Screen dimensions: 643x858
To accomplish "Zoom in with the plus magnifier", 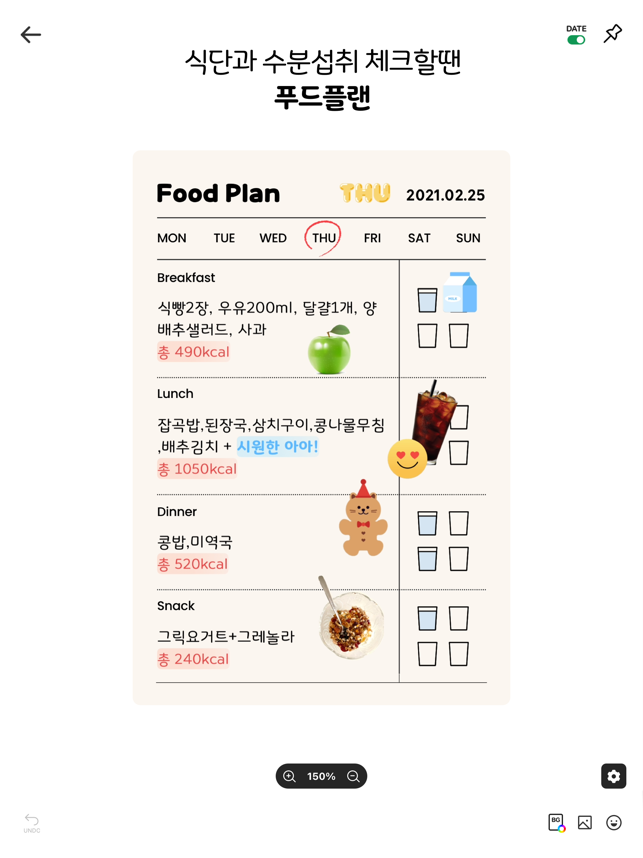I will tap(290, 777).
